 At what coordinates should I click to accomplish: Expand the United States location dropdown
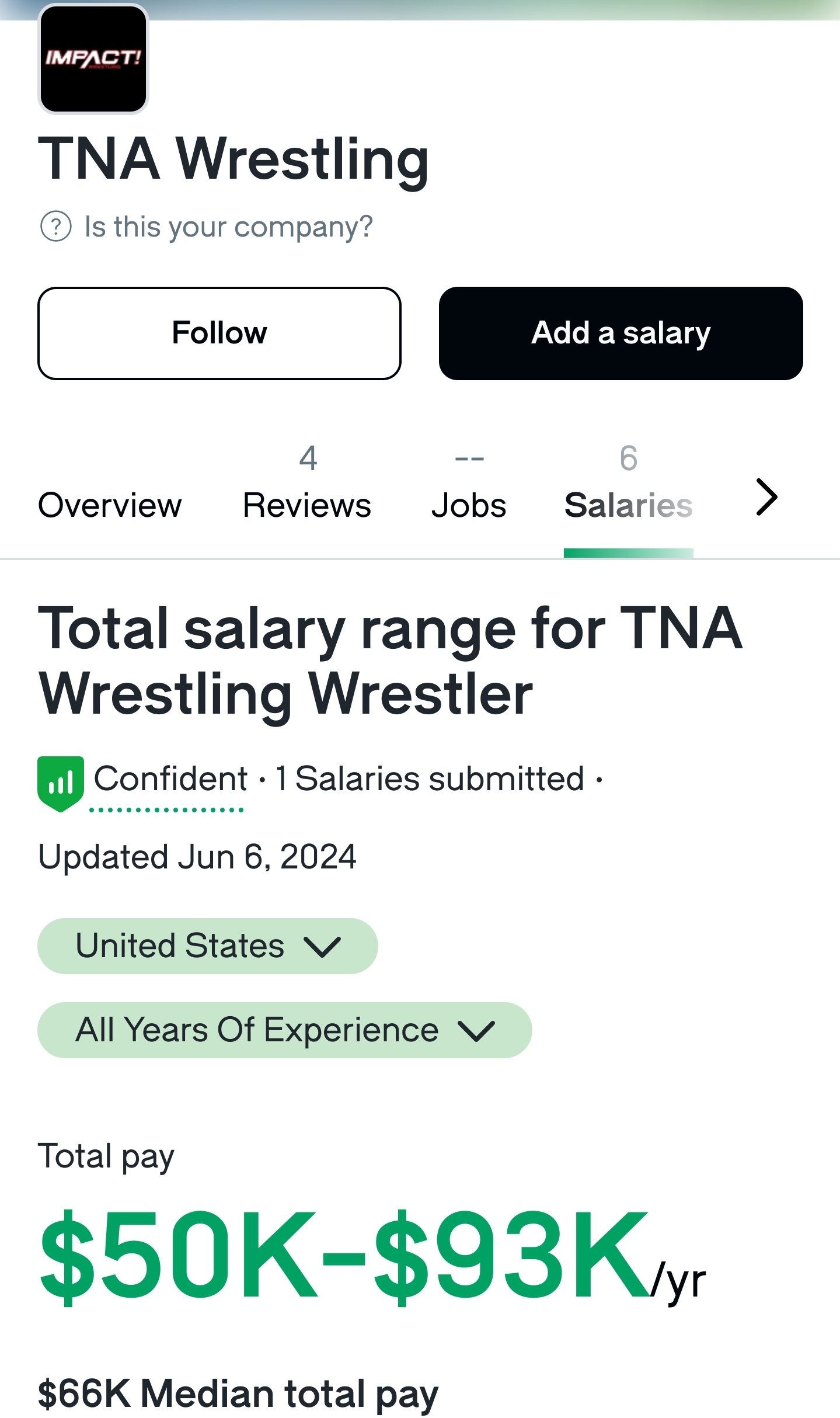207,946
